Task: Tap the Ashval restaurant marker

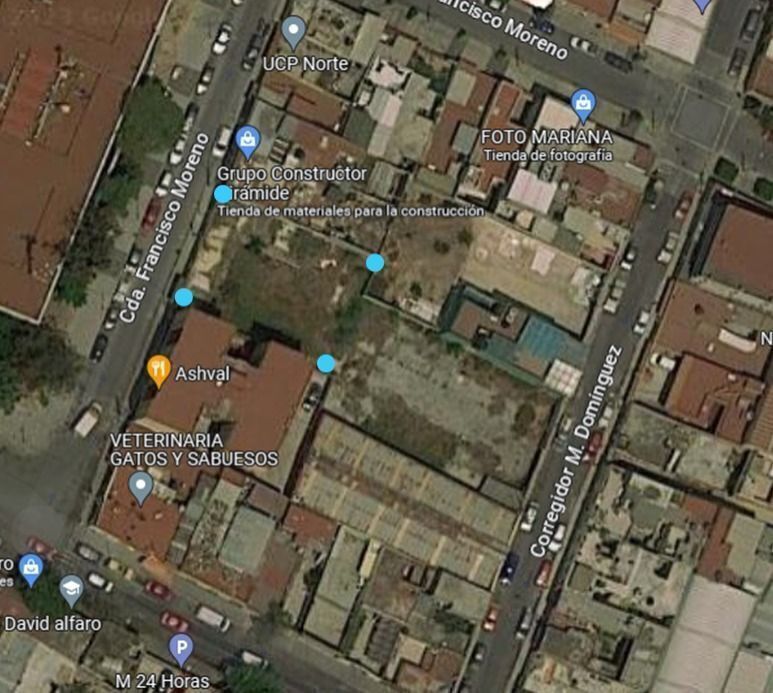Action: pyautogui.click(x=158, y=371)
